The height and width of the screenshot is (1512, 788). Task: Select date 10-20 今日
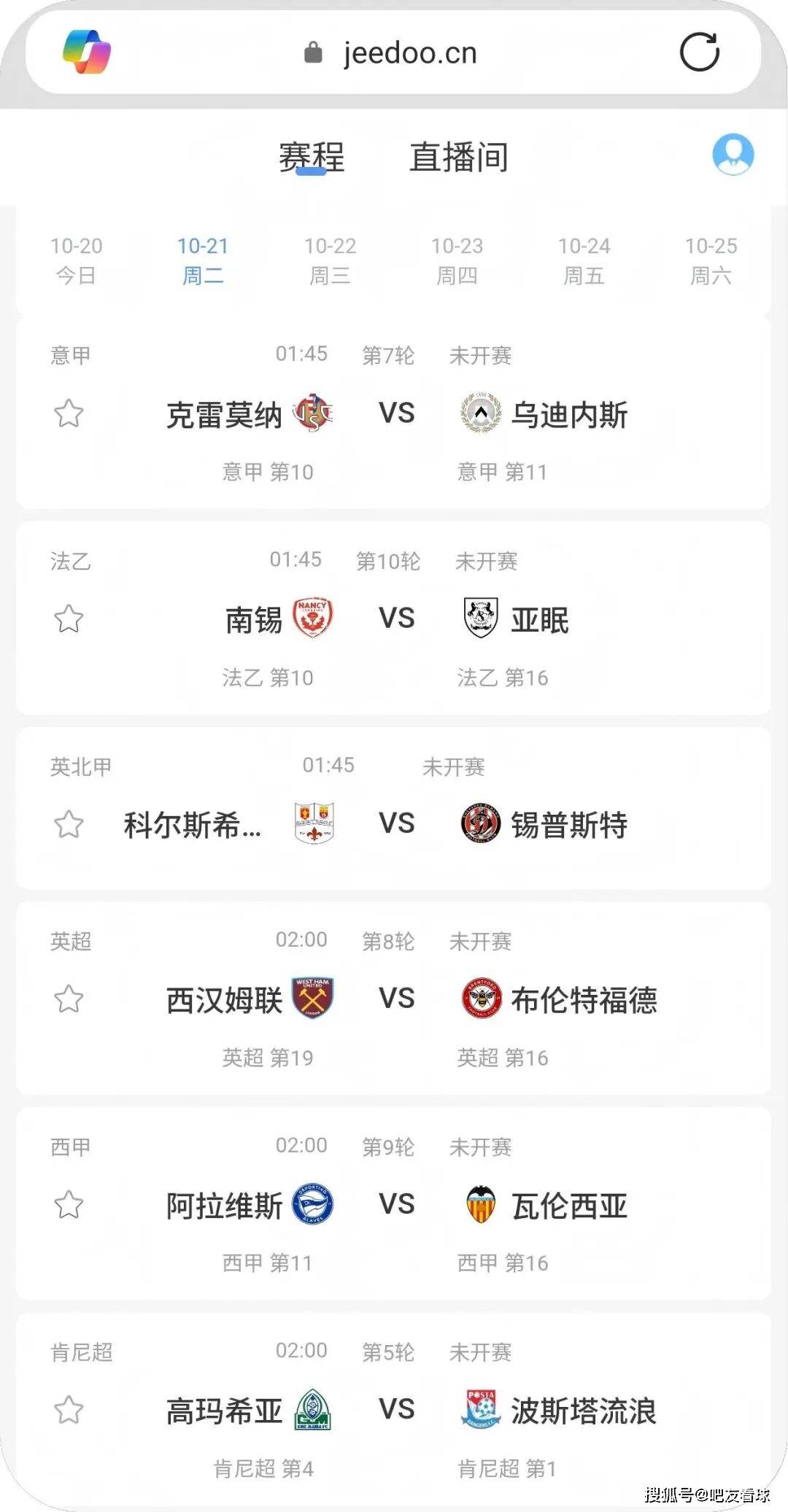[76, 260]
